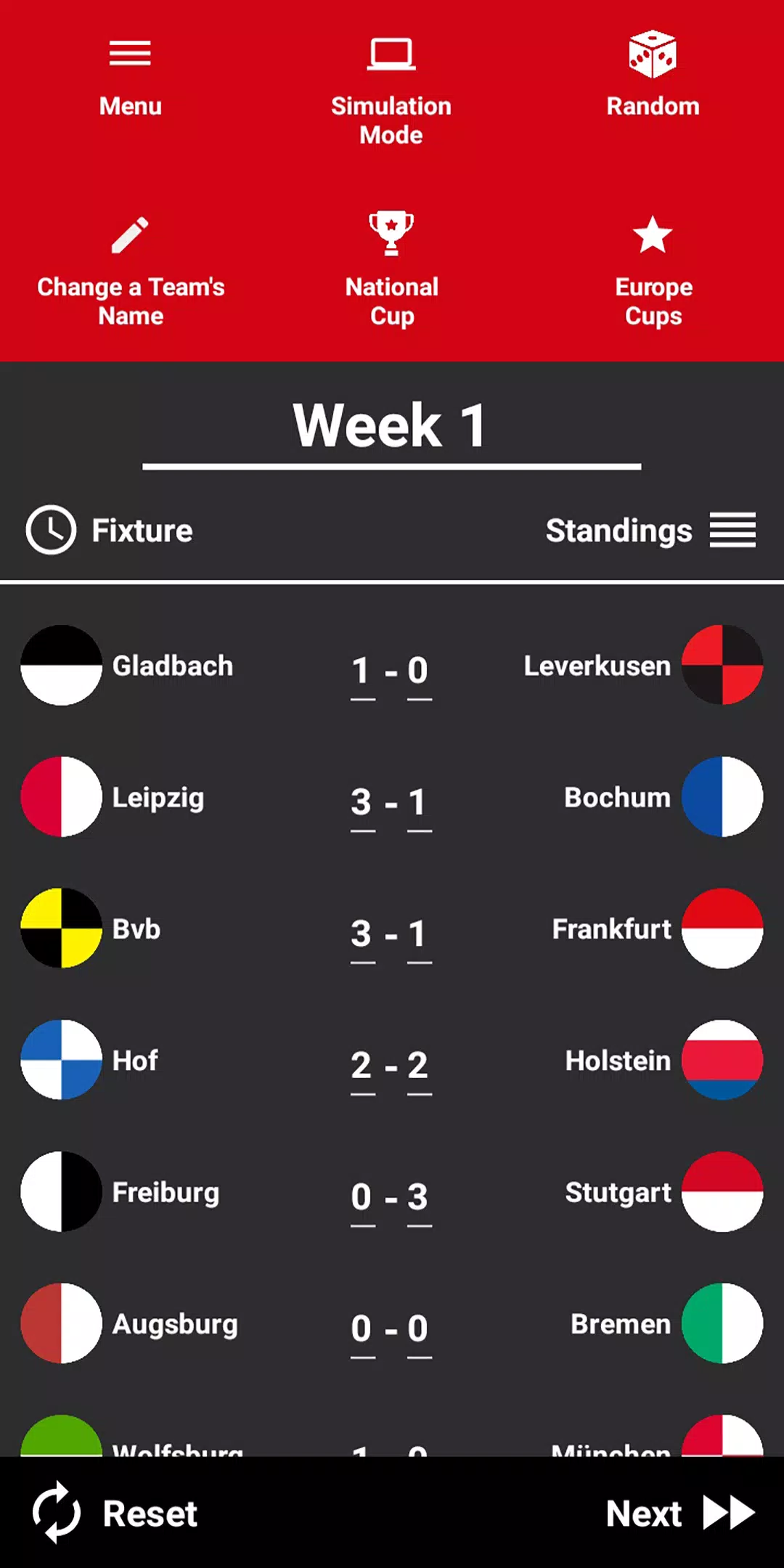Viewport: 784px width, 1568px height.
Task: Go to the Next week
Action: [x=679, y=1514]
